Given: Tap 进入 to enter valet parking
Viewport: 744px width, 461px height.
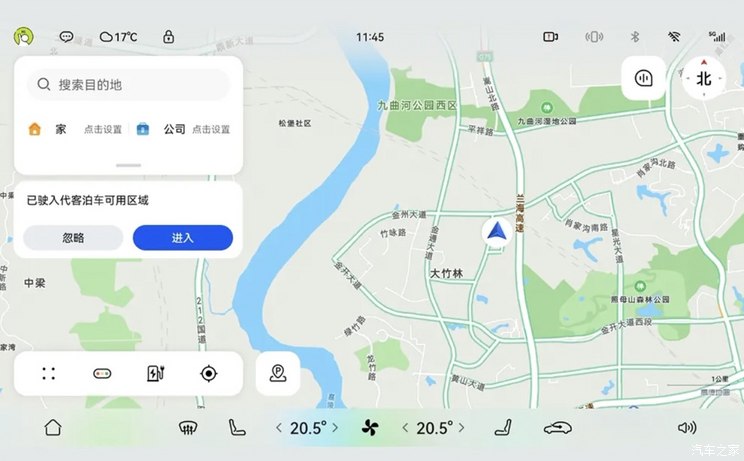Looking at the screenshot, I should [182, 238].
